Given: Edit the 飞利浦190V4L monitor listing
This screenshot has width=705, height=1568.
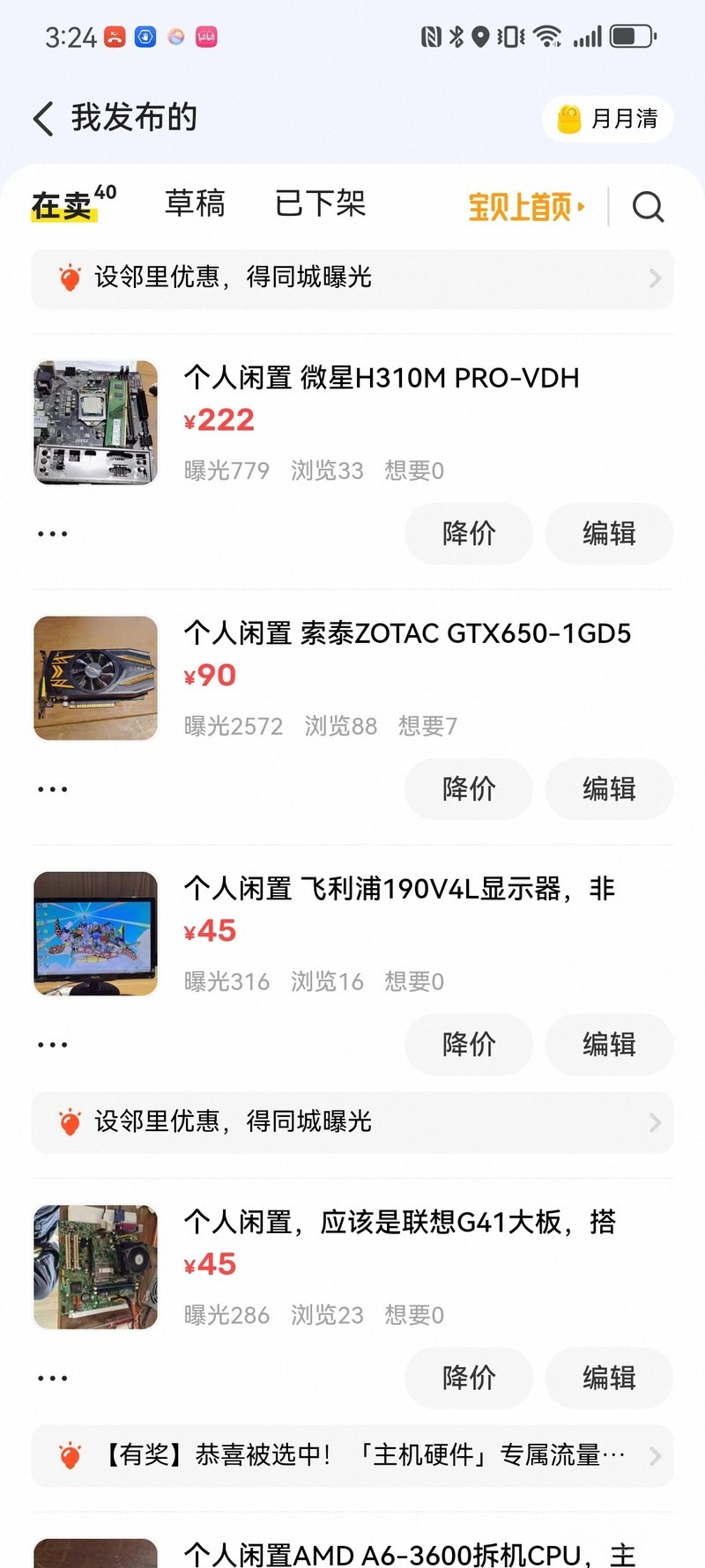Looking at the screenshot, I should [x=609, y=1044].
